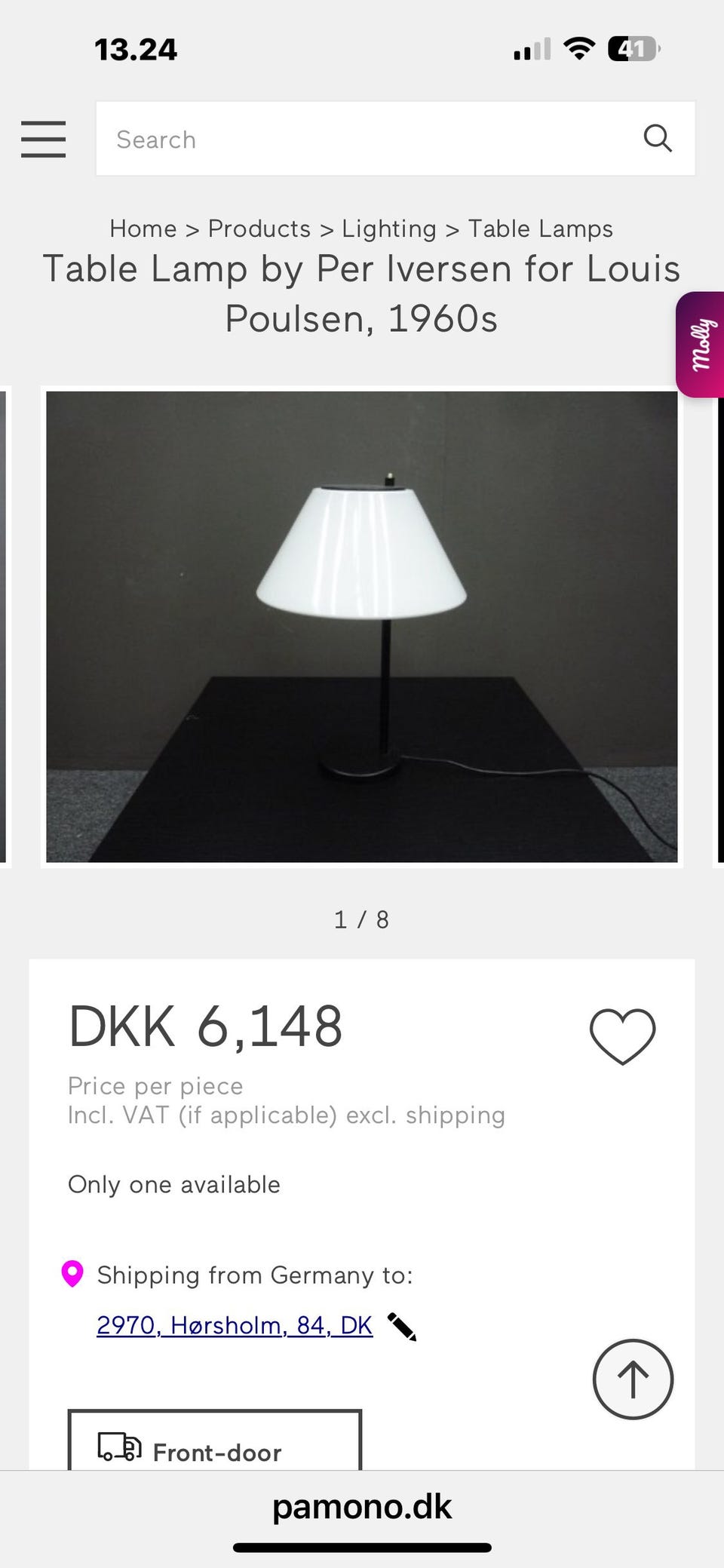Jump back to top with arrow button
This screenshot has height=1568, width=724.
tap(633, 1379)
